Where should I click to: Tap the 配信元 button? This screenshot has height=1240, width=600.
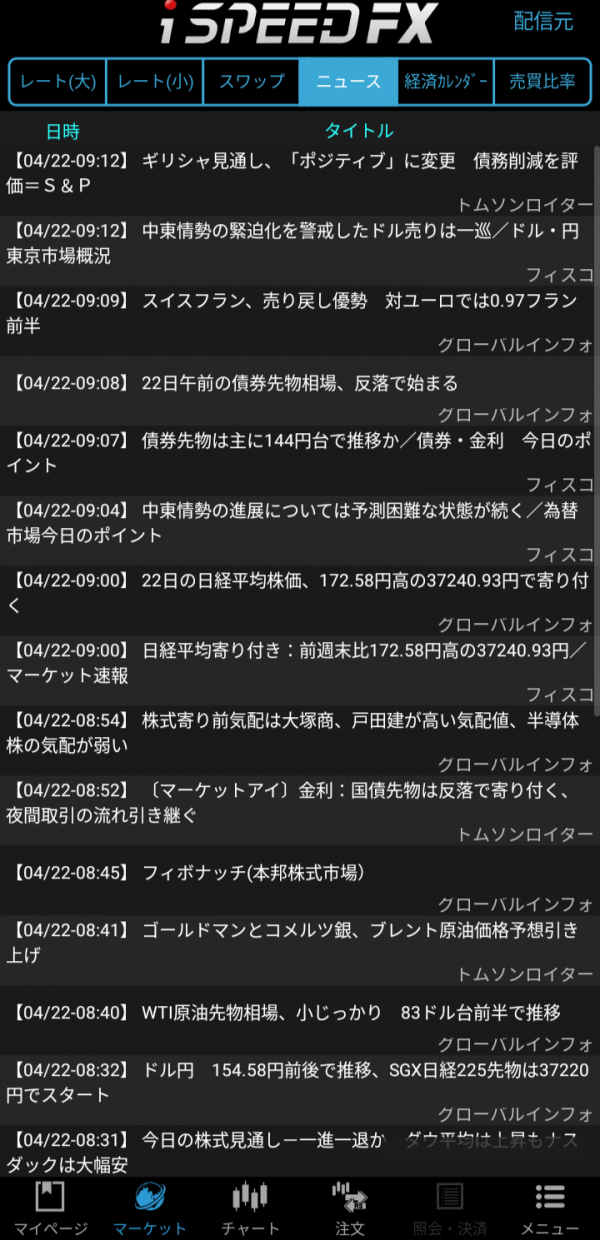(543, 22)
